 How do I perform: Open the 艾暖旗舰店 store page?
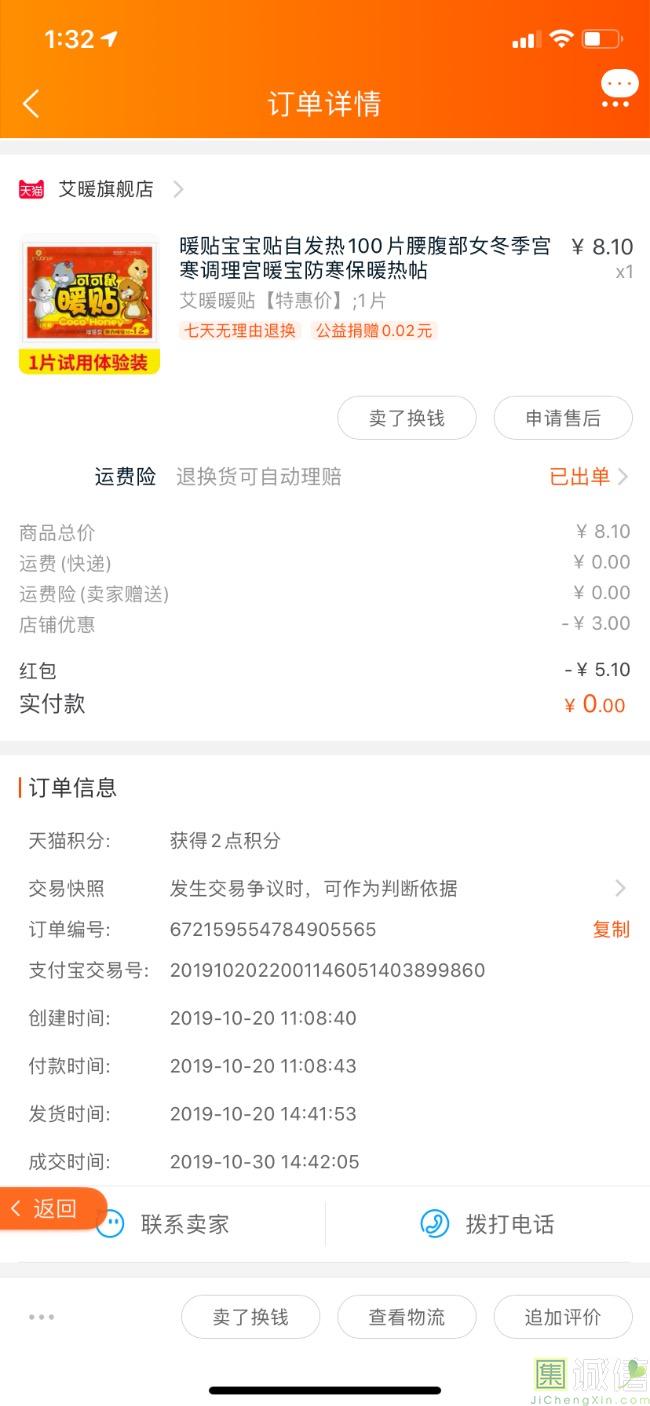(x=105, y=189)
